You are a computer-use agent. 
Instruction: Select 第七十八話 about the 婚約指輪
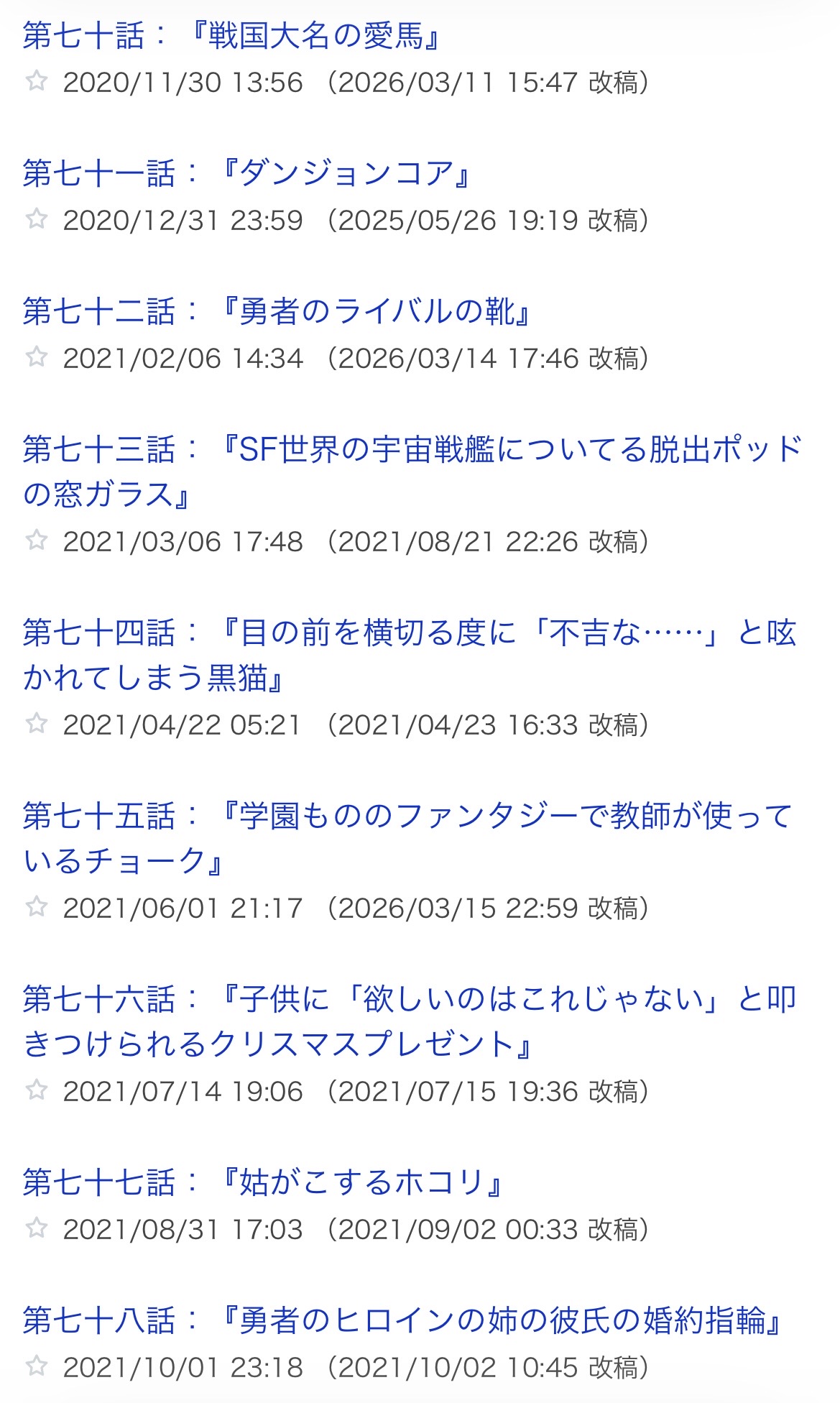402,1321
